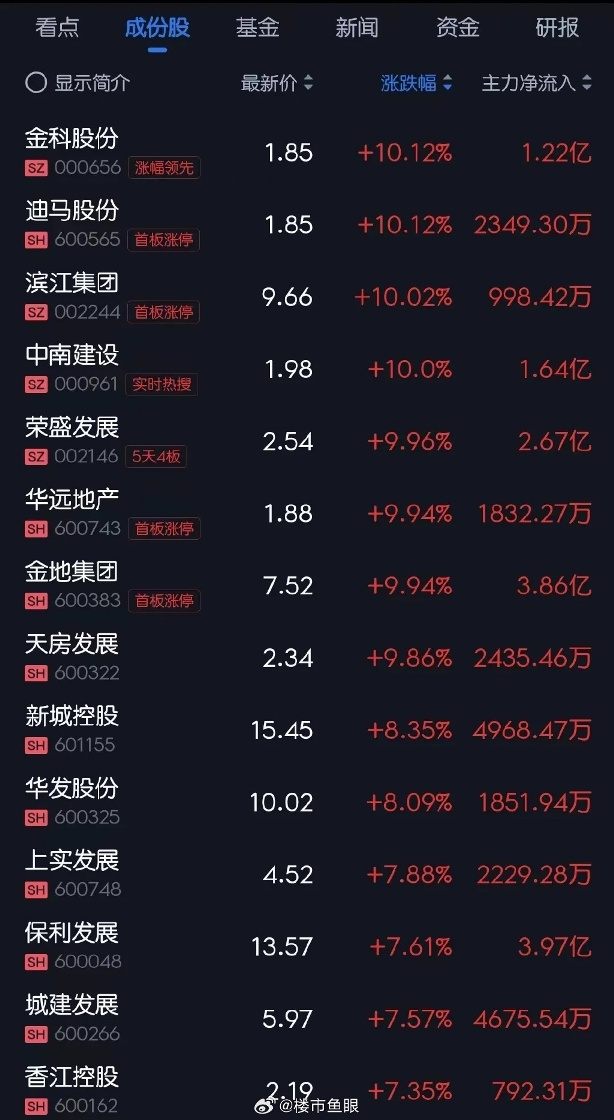The image size is (614, 1120).
Task: Switch to the 资金 tab
Action: coord(458,28)
